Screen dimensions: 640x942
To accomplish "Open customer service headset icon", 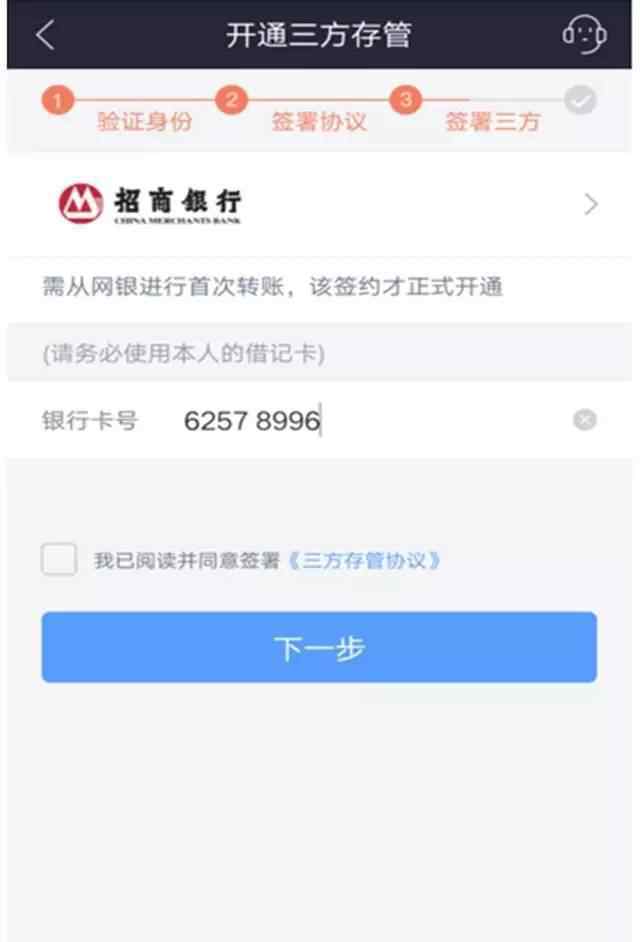I will [584, 35].
